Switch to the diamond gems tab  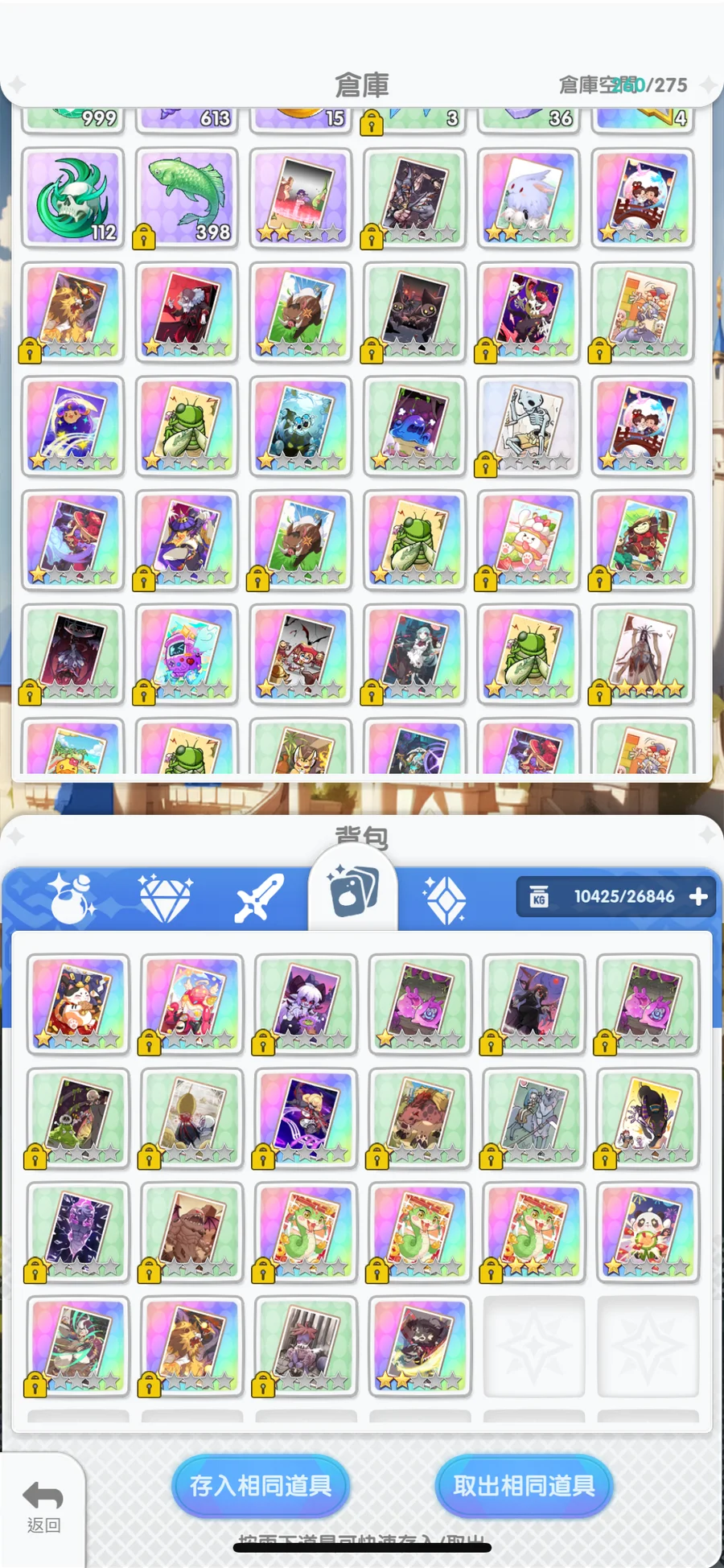(165, 898)
